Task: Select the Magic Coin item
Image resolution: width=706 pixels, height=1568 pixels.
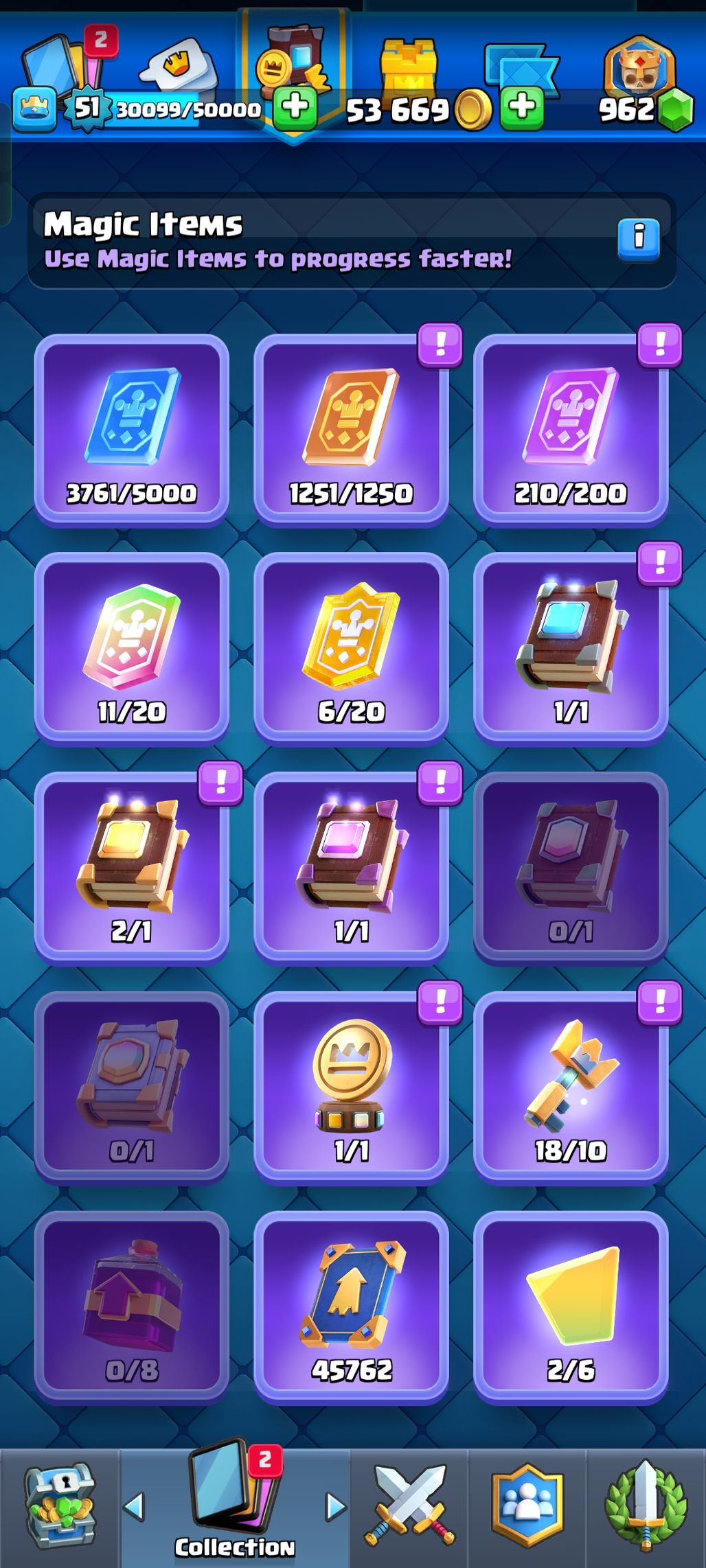Action: pyautogui.click(x=351, y=1087)
